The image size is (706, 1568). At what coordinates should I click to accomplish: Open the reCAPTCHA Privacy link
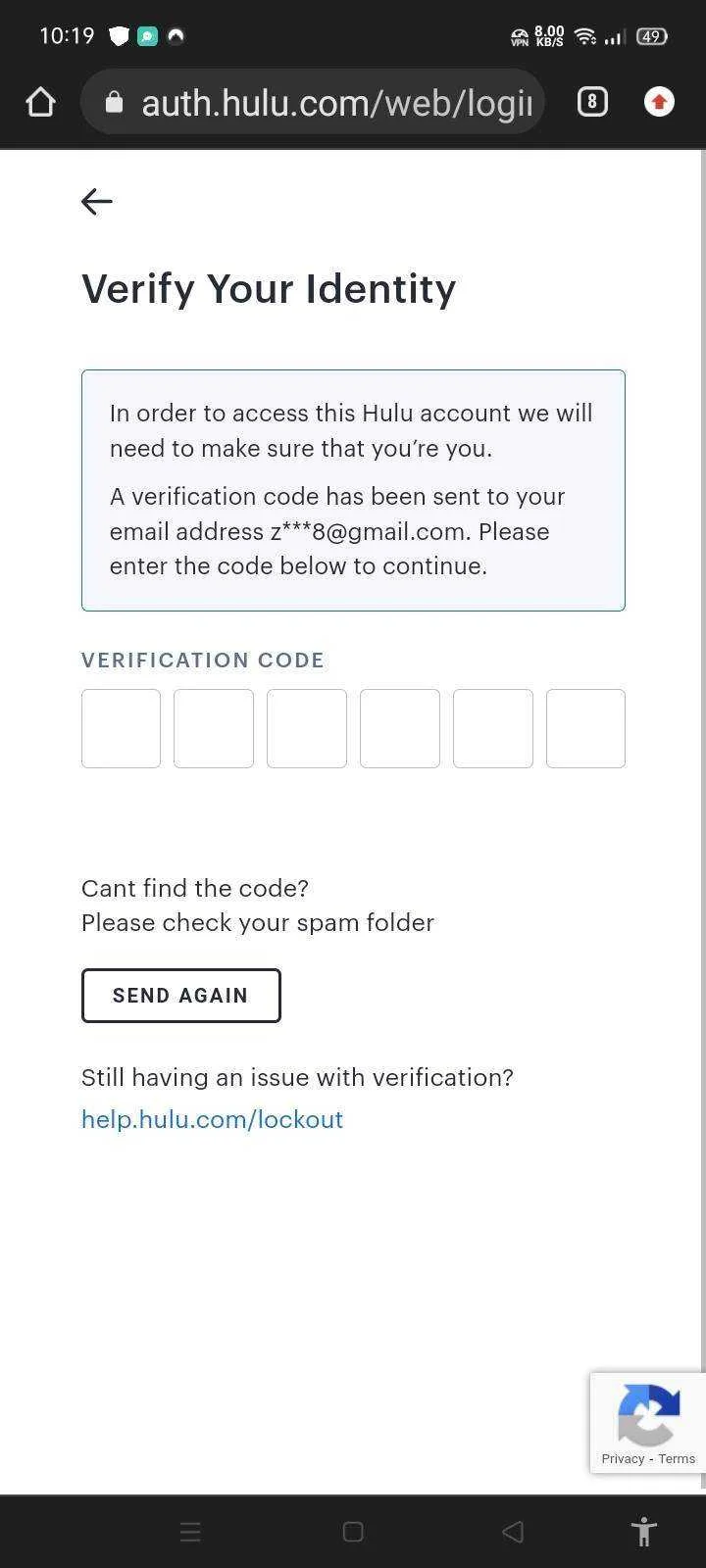623,1458
